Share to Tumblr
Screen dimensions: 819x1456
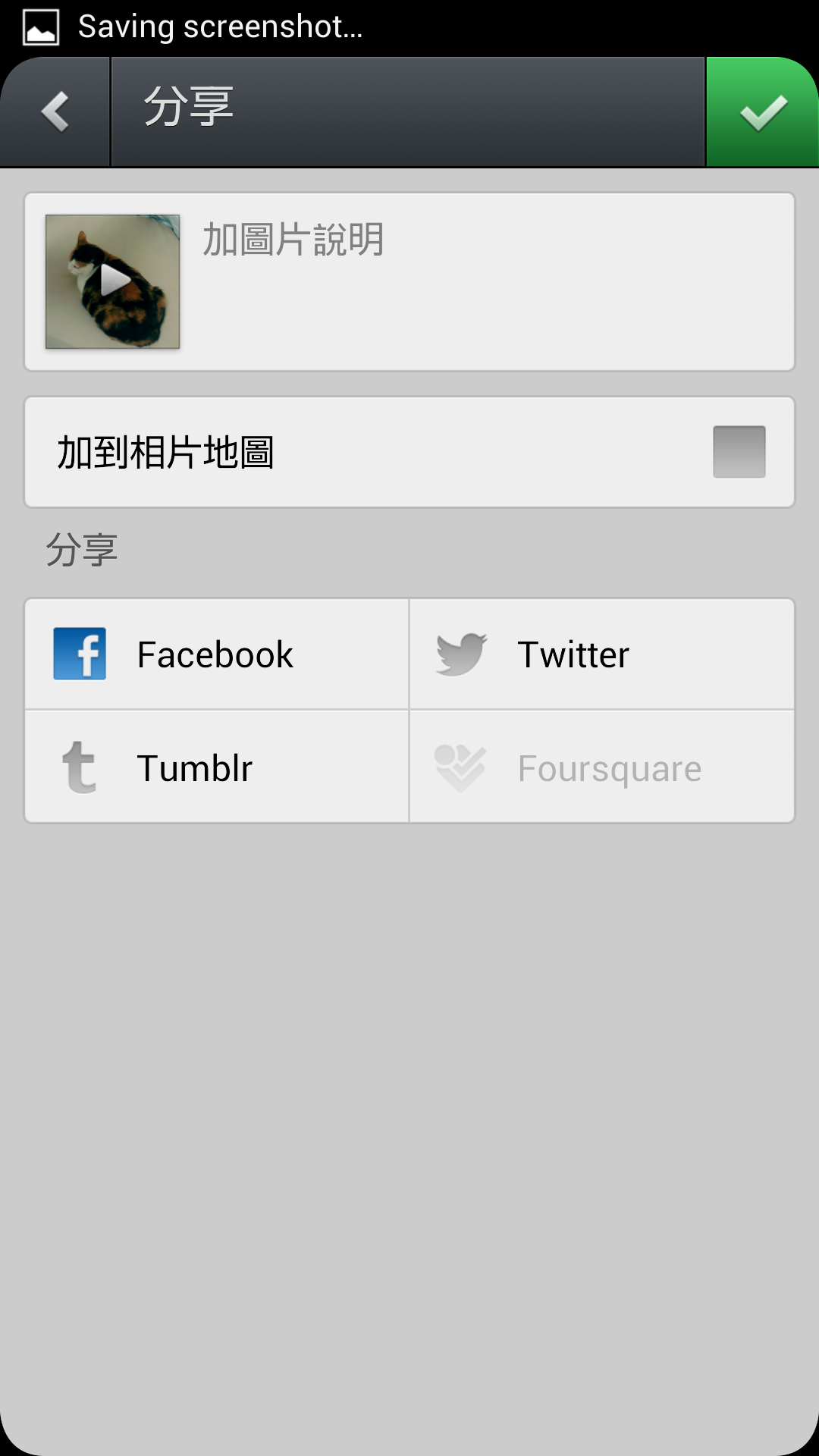coord(216,767)
